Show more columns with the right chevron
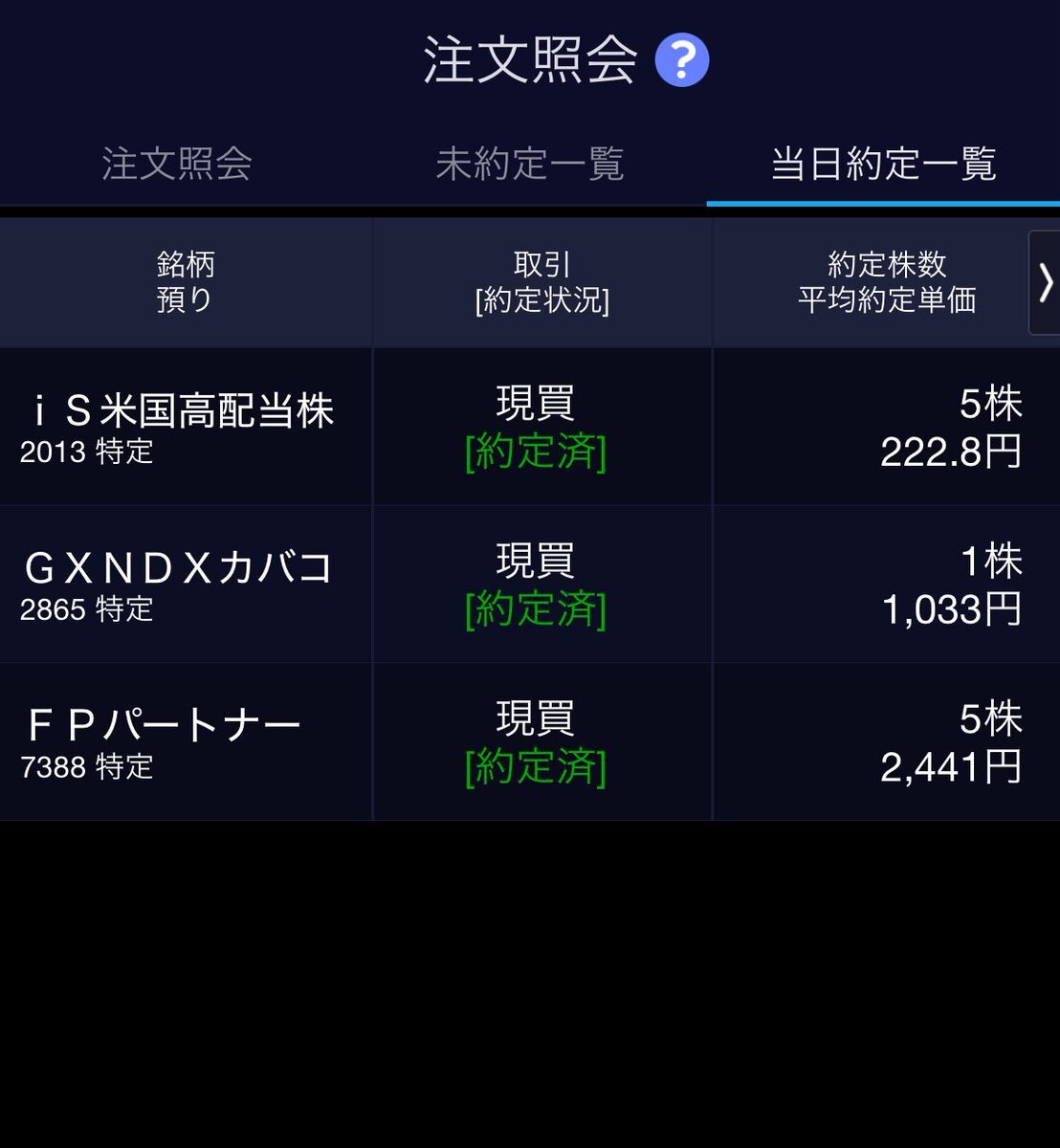 click(1045, 283)
